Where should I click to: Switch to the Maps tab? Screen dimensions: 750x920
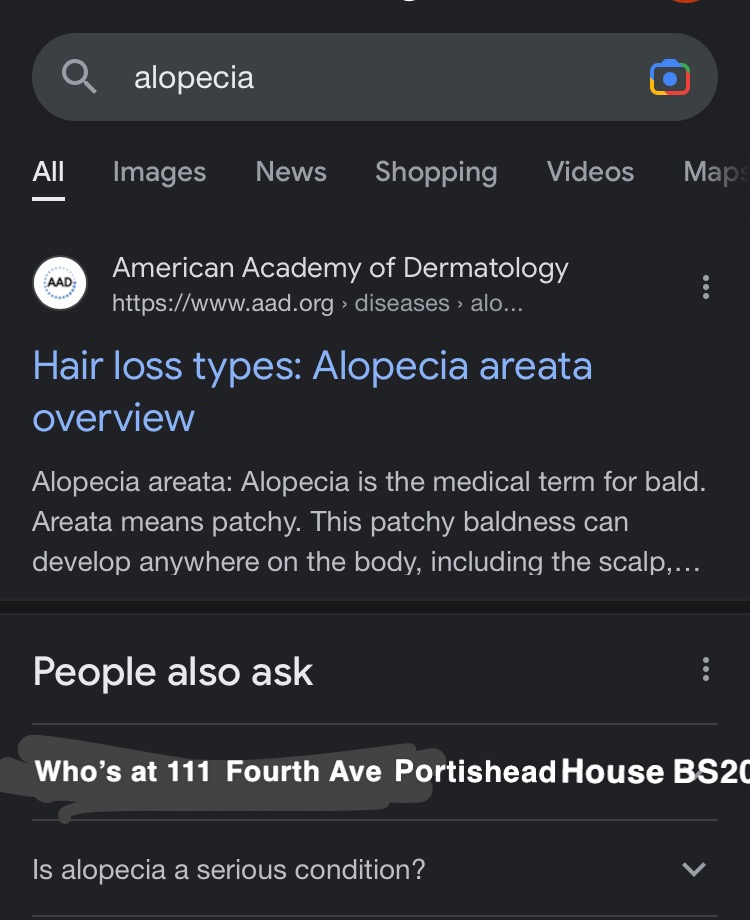715,172
